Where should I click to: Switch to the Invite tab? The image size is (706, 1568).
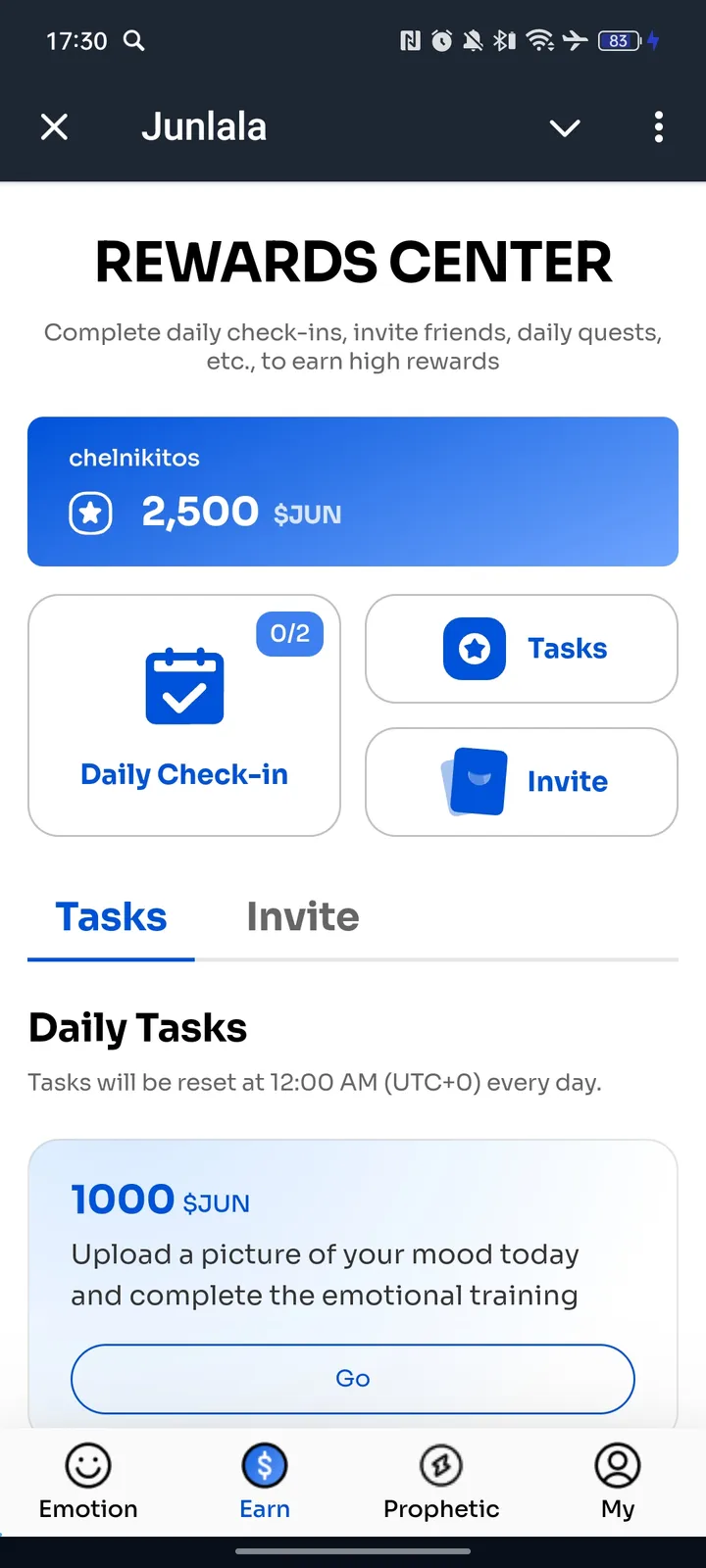302,916
